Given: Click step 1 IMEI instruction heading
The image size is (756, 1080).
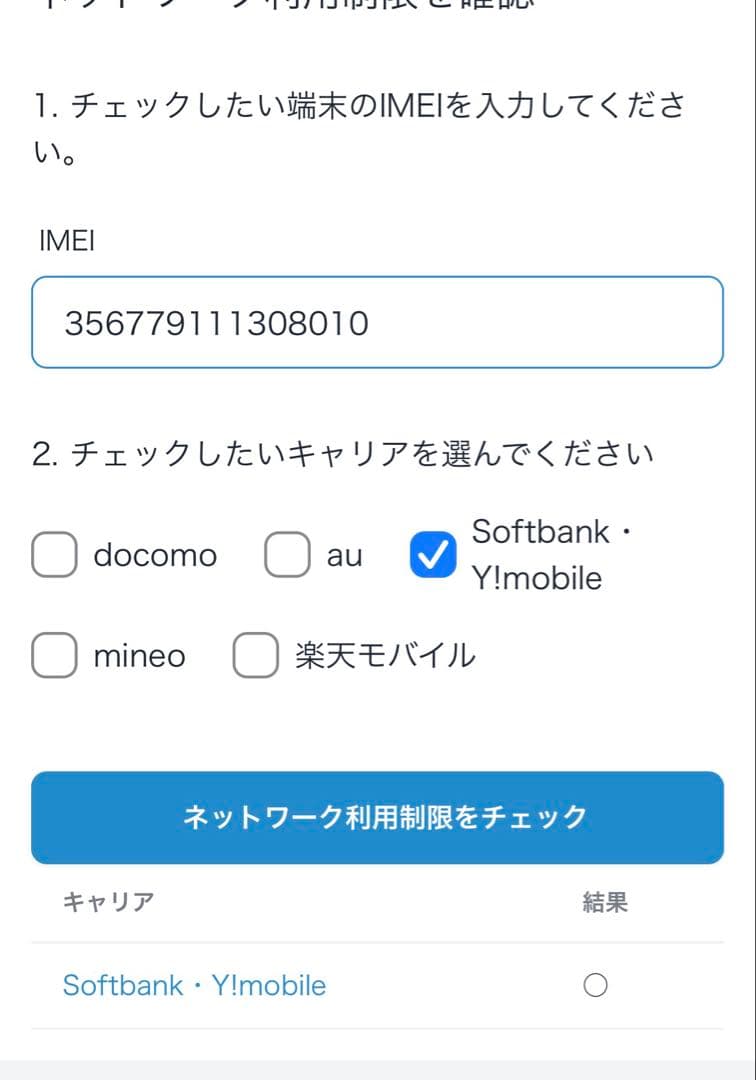Looking at the screenshot, I should pos(360,125).
